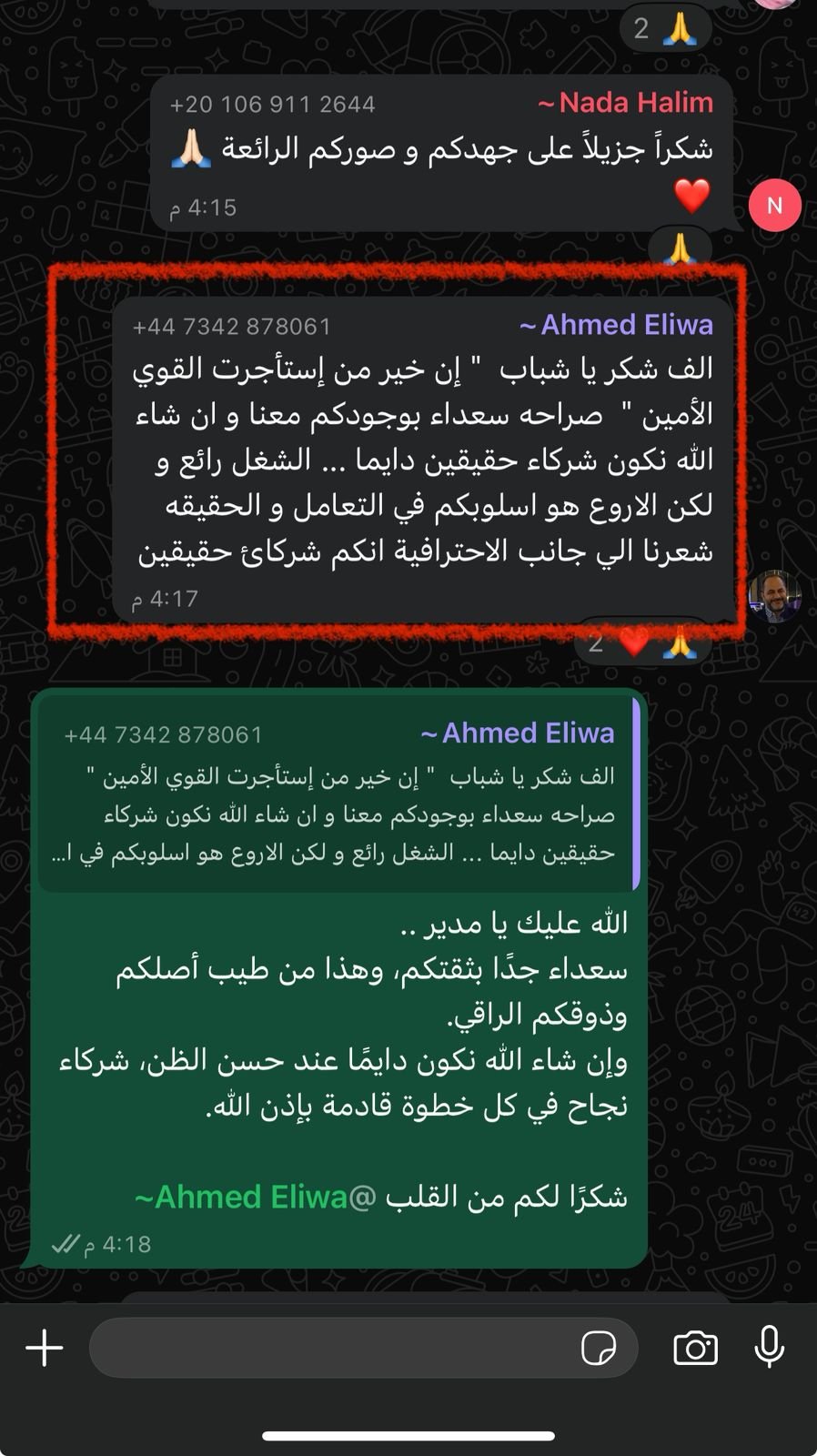The height and width of the screenshot is (1456, 817).
Task: Open the attachment plus menu
Action: (x=44, y=1348)
